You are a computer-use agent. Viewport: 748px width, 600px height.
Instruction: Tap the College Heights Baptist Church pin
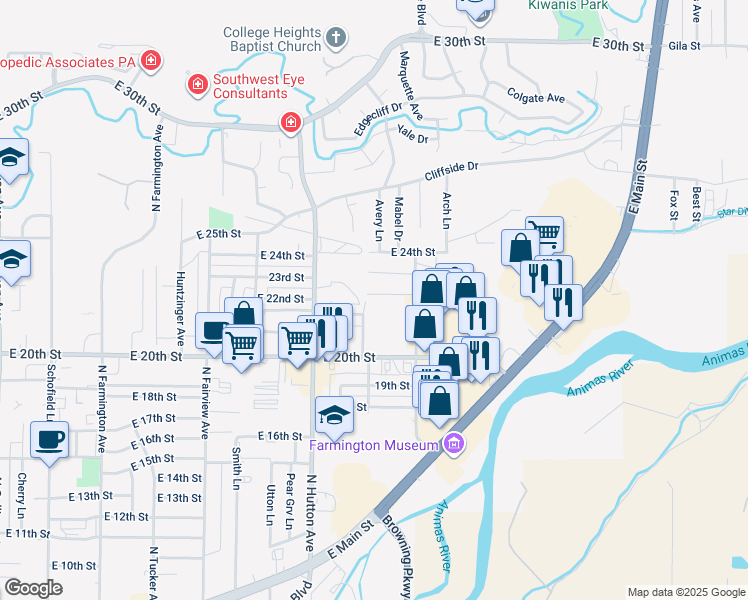click(x=335, y=39)
